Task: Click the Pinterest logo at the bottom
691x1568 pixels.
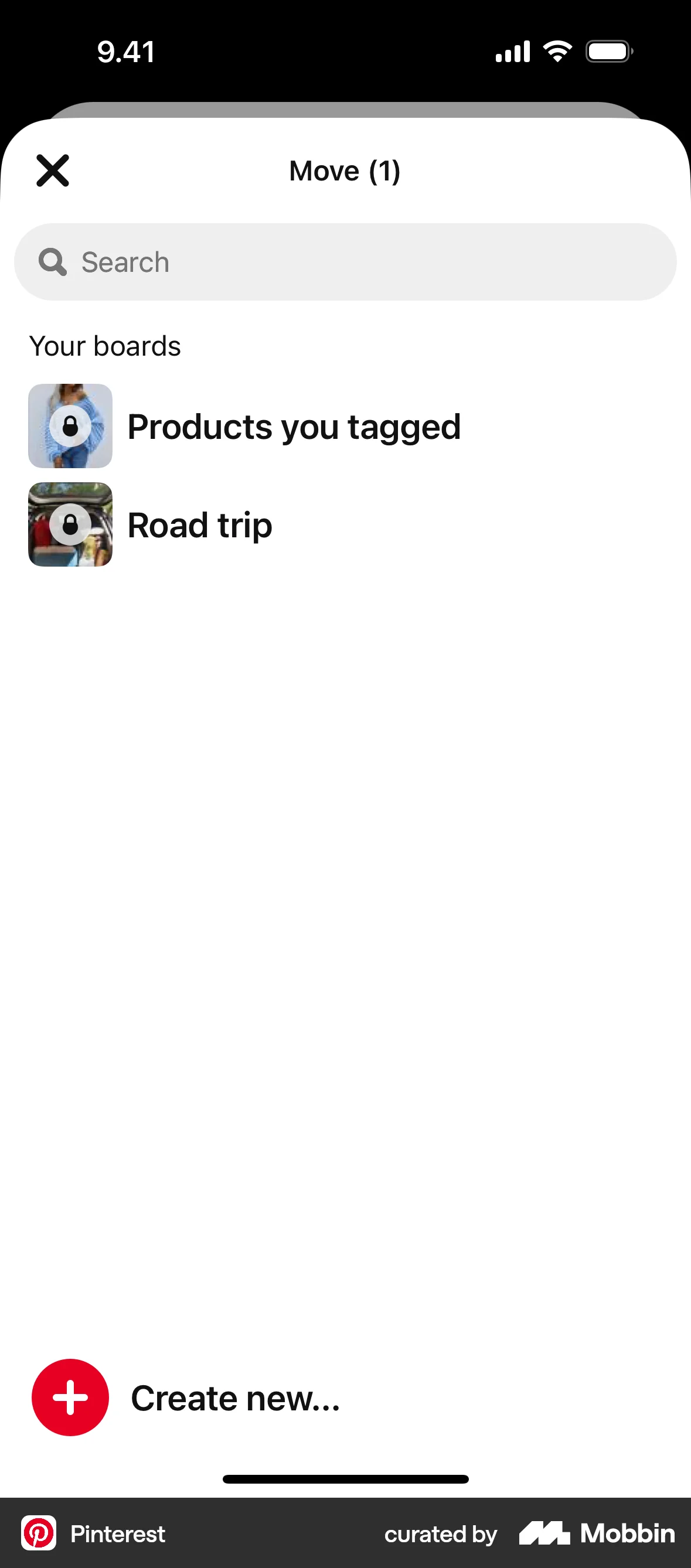Action: (40, 1534)
